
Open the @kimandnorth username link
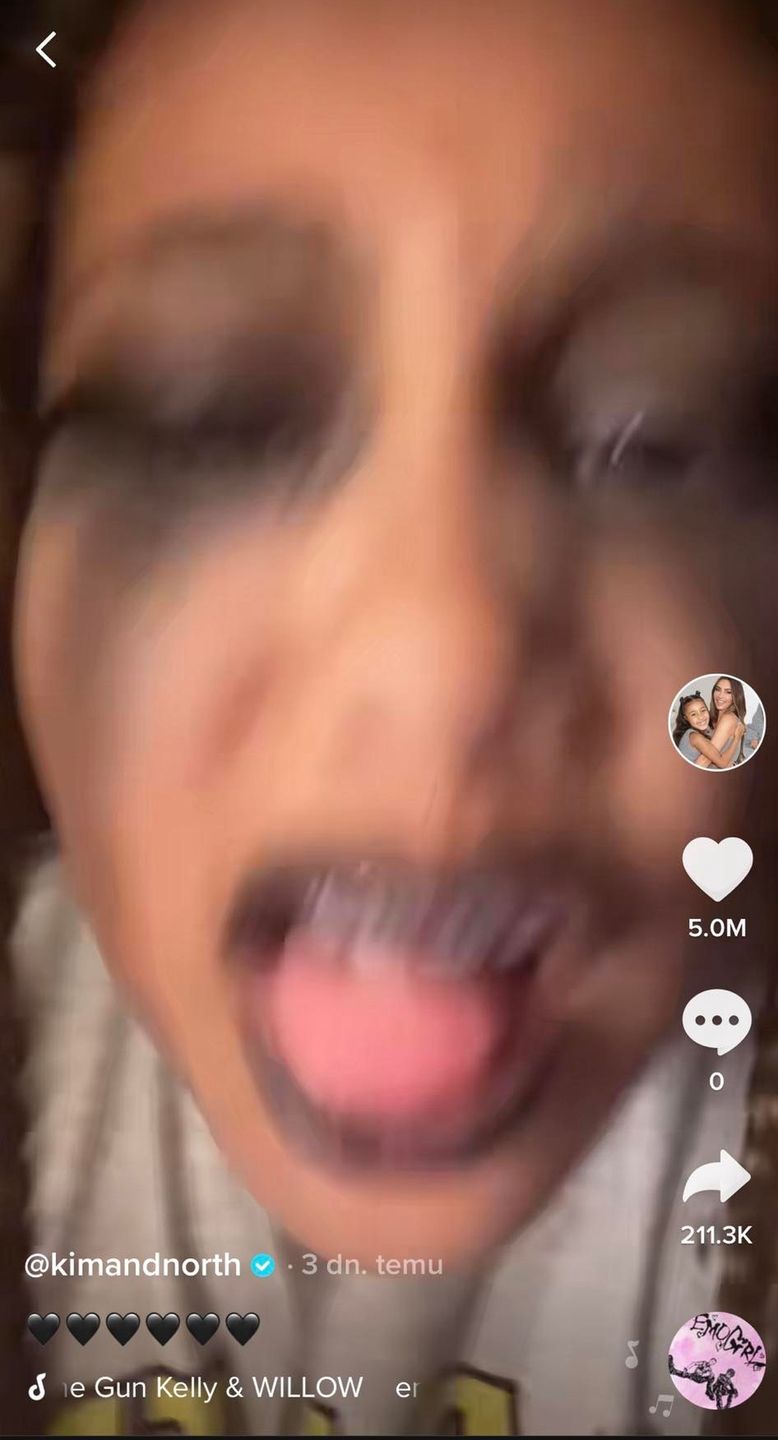tap(132, 1265)
